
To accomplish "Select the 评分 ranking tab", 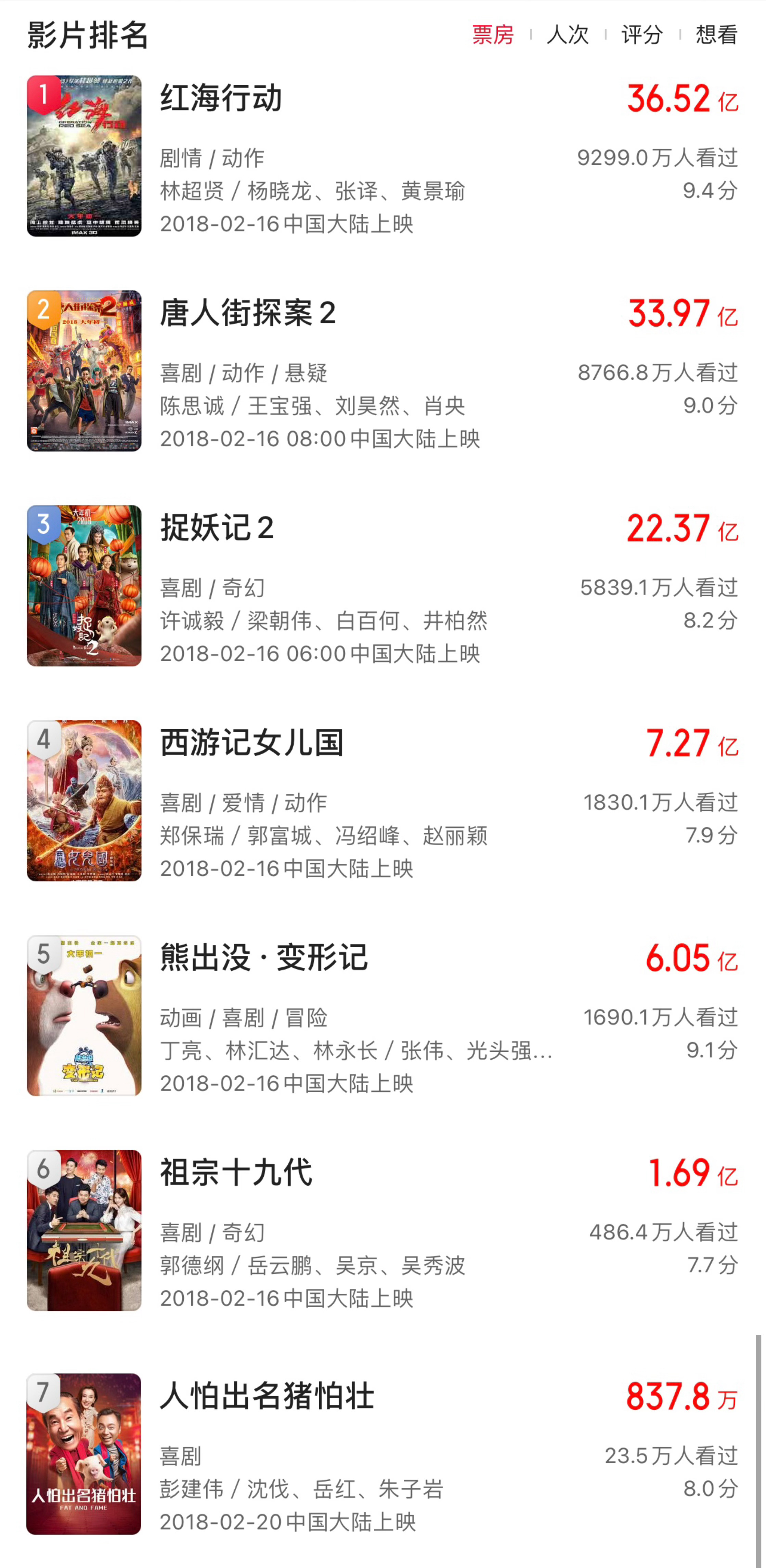I will 642,35.
